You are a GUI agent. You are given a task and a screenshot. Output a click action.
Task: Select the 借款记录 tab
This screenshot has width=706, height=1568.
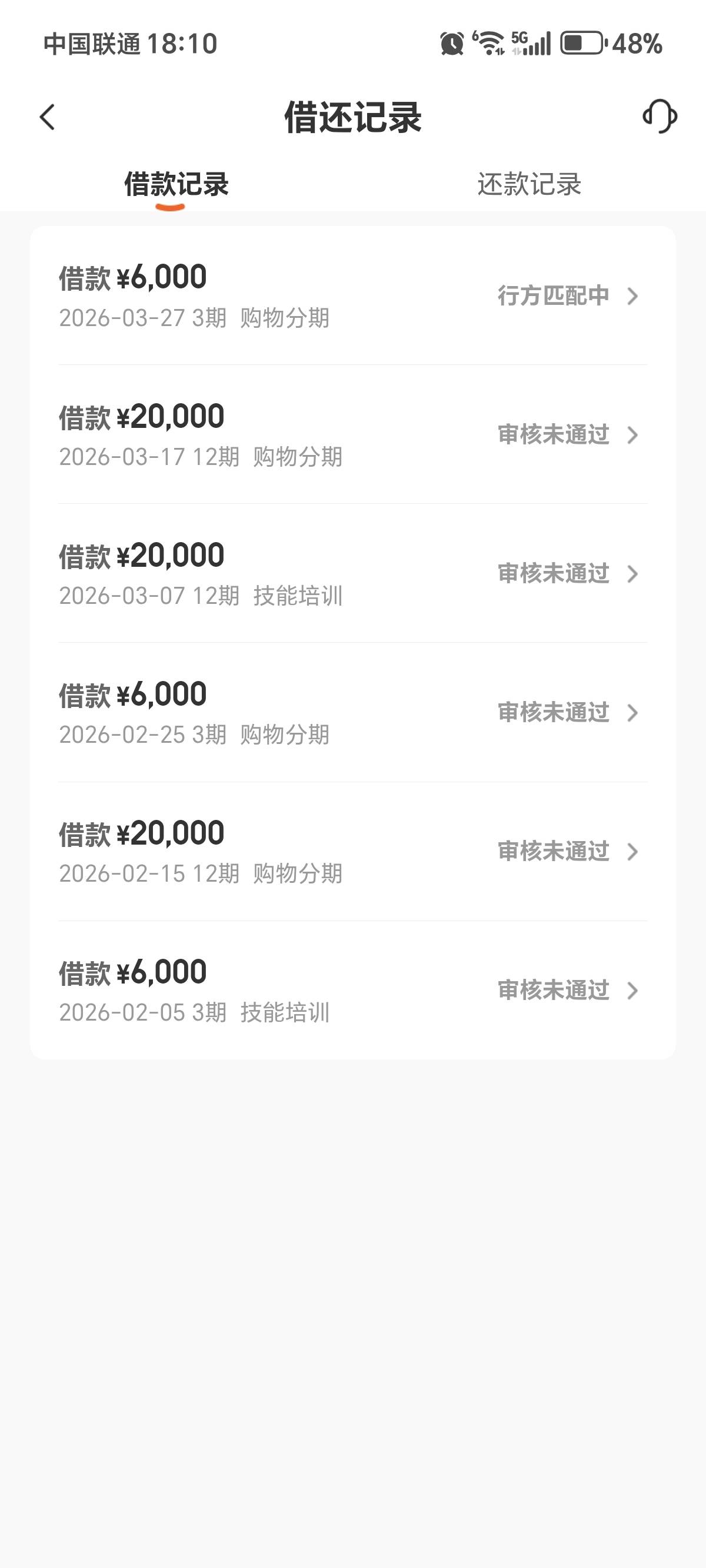coord(176,184)
